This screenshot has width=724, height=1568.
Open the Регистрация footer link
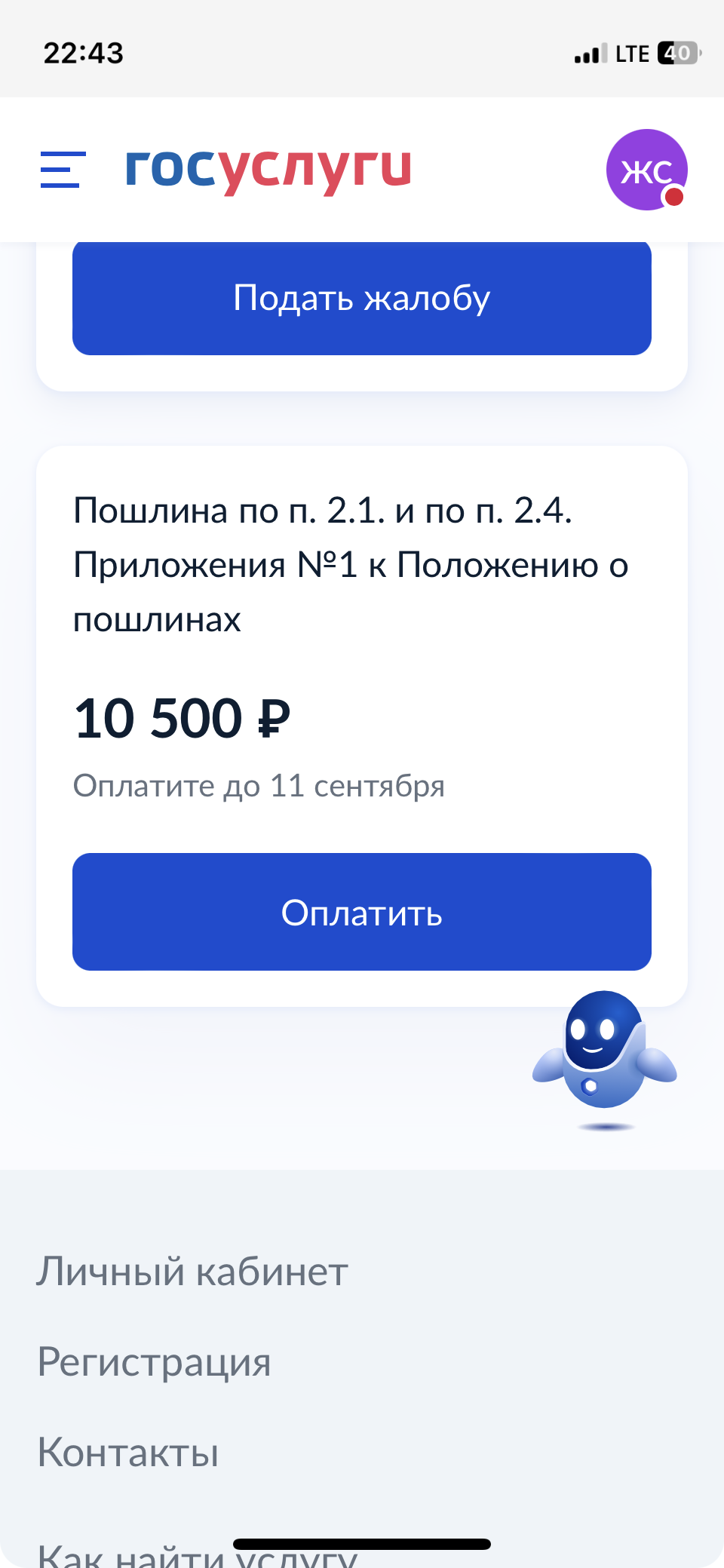155,1362
